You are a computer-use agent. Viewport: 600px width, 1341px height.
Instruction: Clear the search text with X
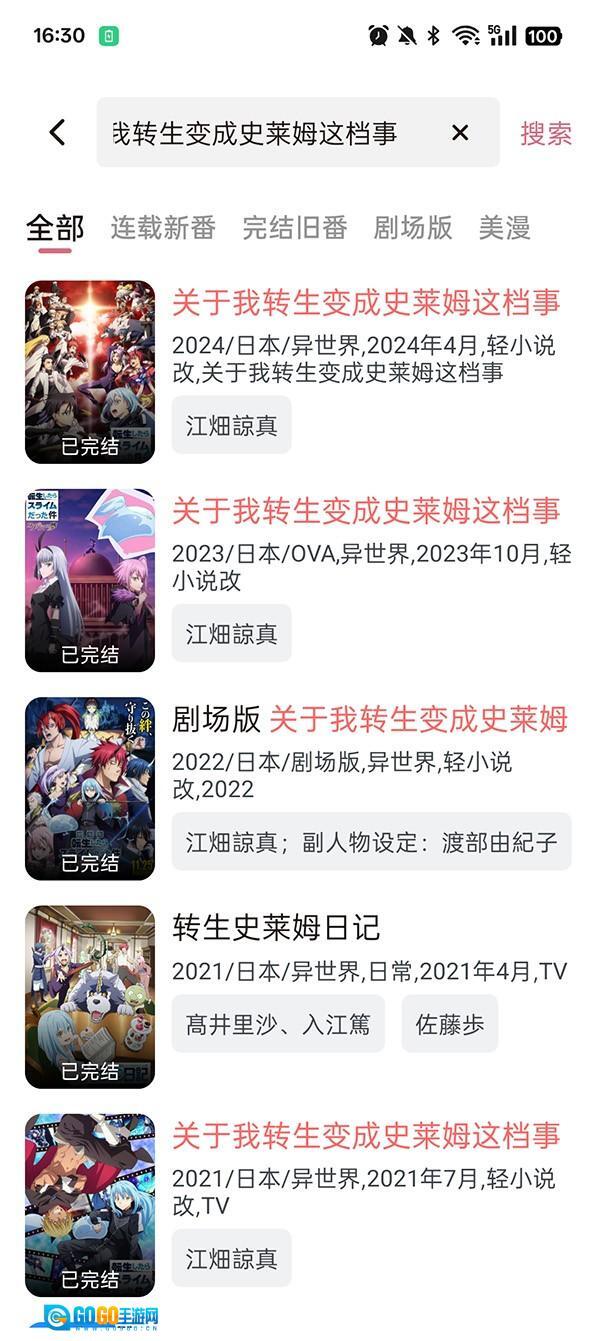(x=460, y=132)
